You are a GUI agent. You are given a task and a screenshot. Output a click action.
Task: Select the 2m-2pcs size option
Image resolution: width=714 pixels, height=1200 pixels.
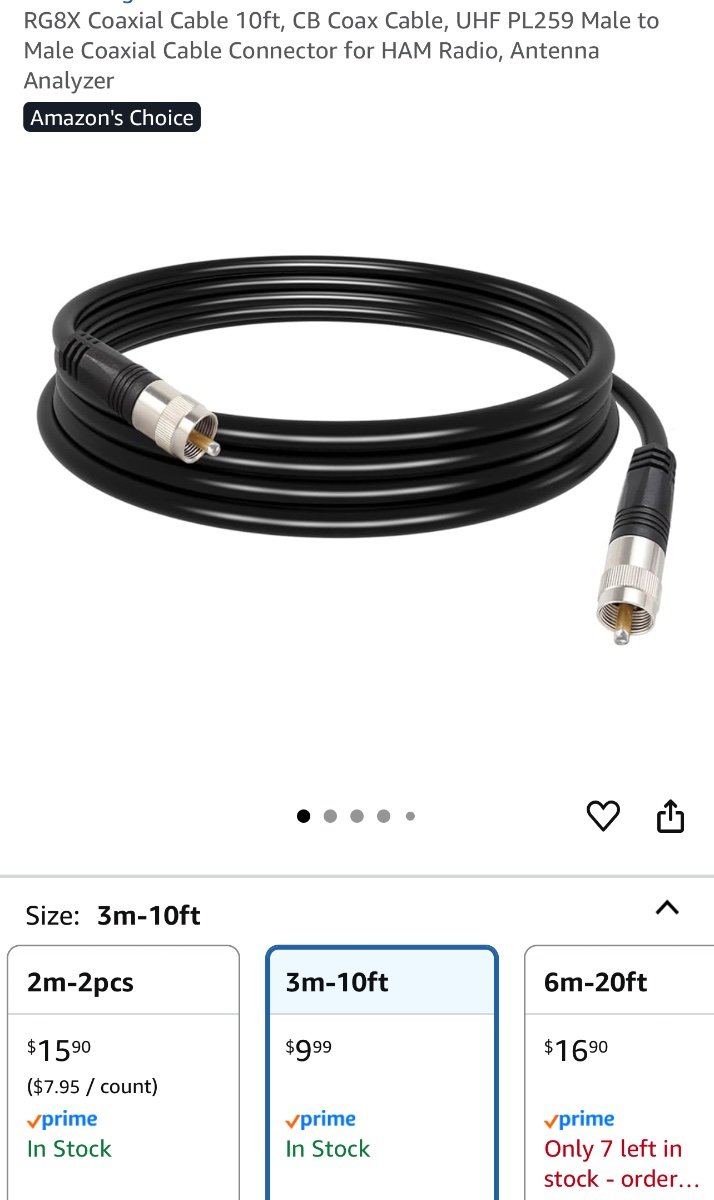pyautogui.click(x=123, y=1070)
